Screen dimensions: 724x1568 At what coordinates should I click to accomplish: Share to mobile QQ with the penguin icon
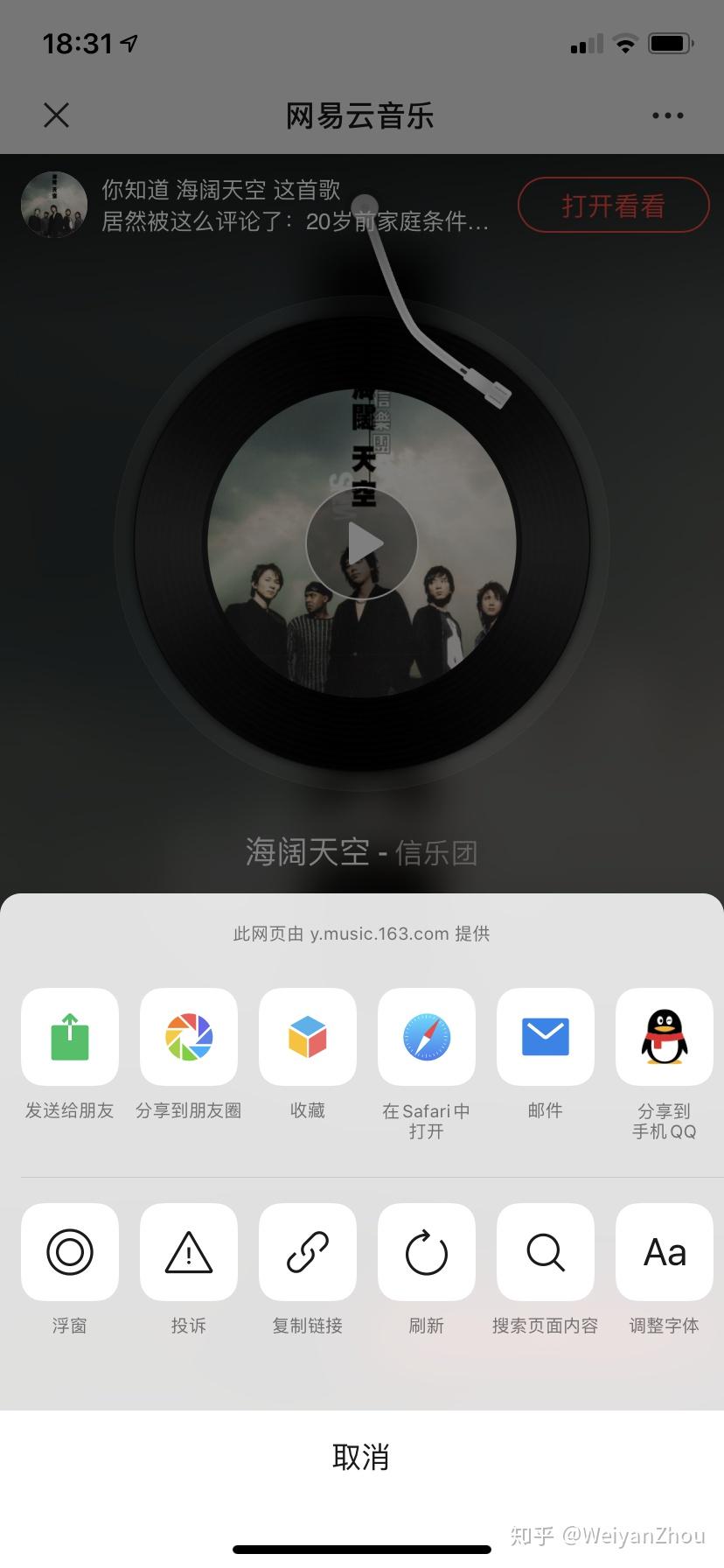click(664, 1037)
